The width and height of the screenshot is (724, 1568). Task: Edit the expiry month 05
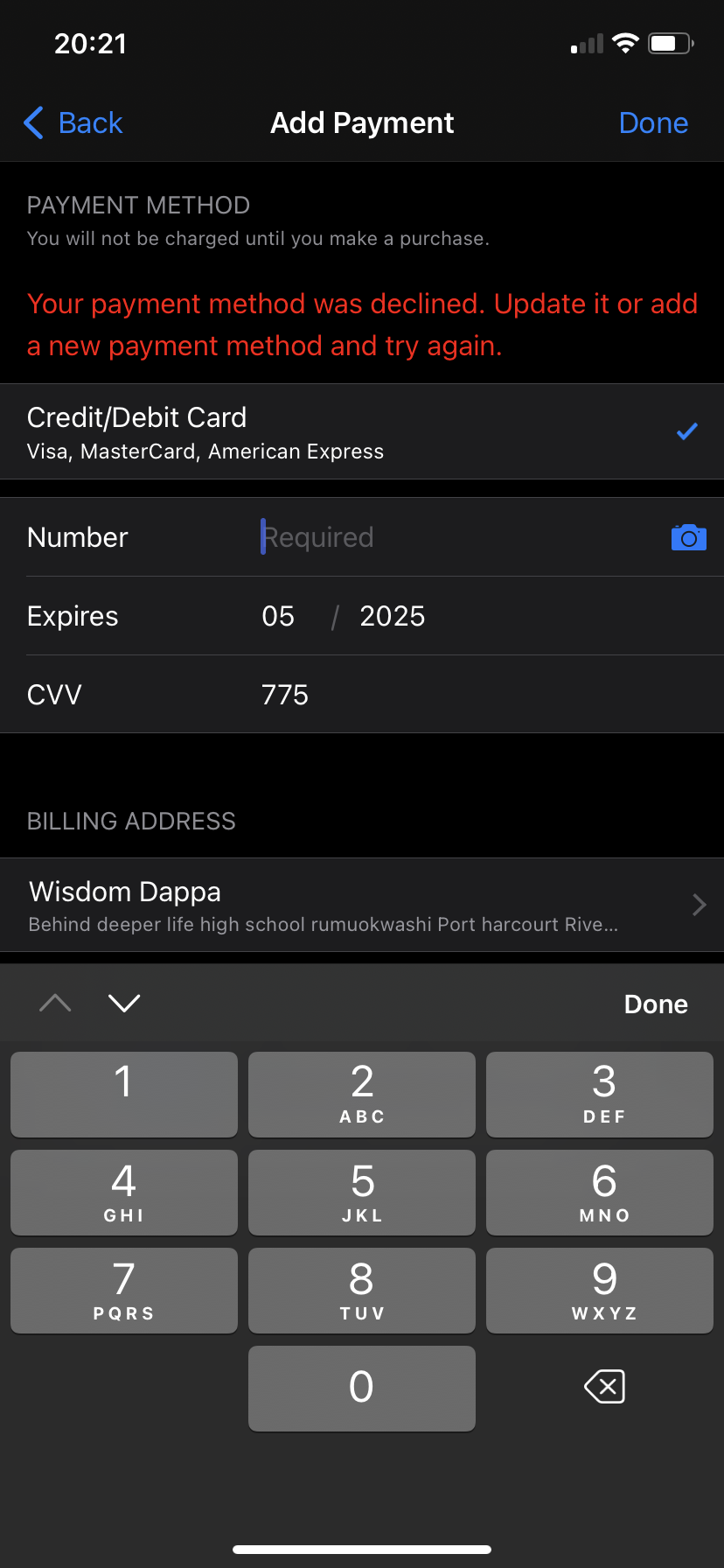[278, 616]
